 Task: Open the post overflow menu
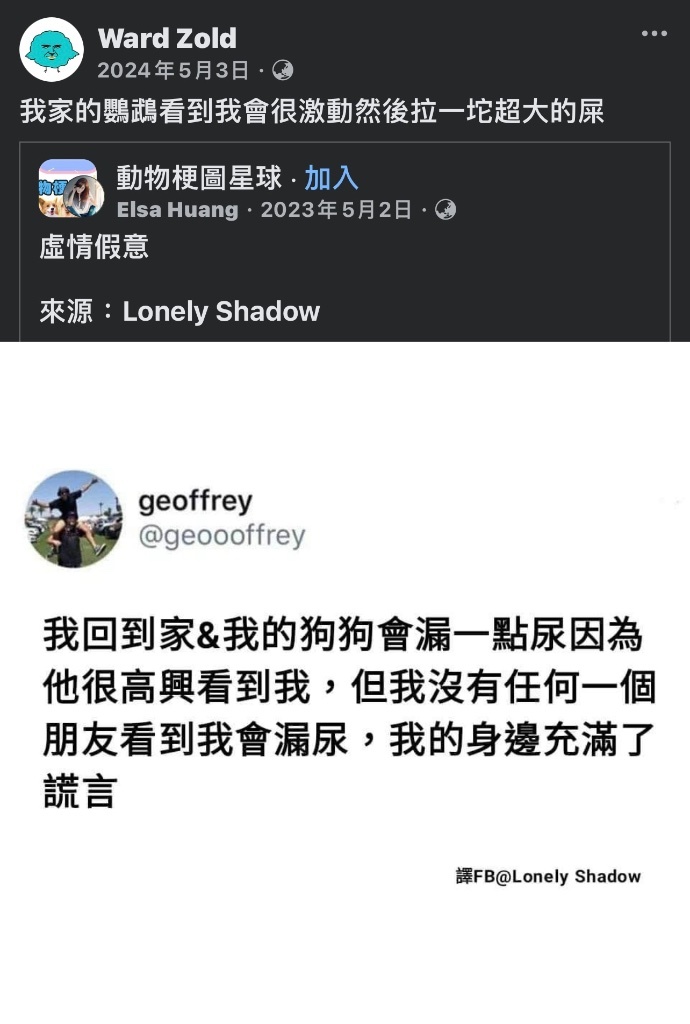654,34
